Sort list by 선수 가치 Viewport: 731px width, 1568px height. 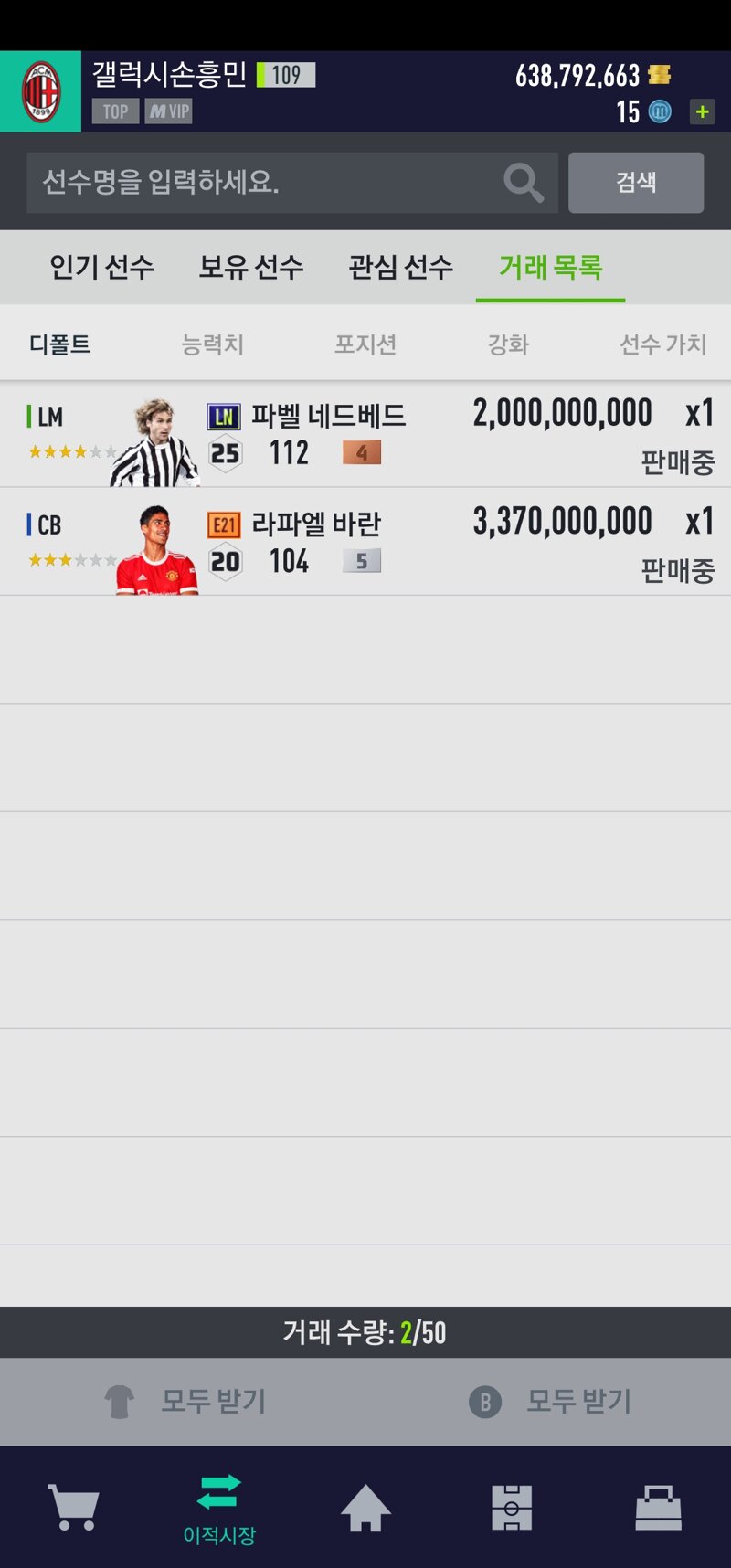pyautogui.click(x=662, y=344)
